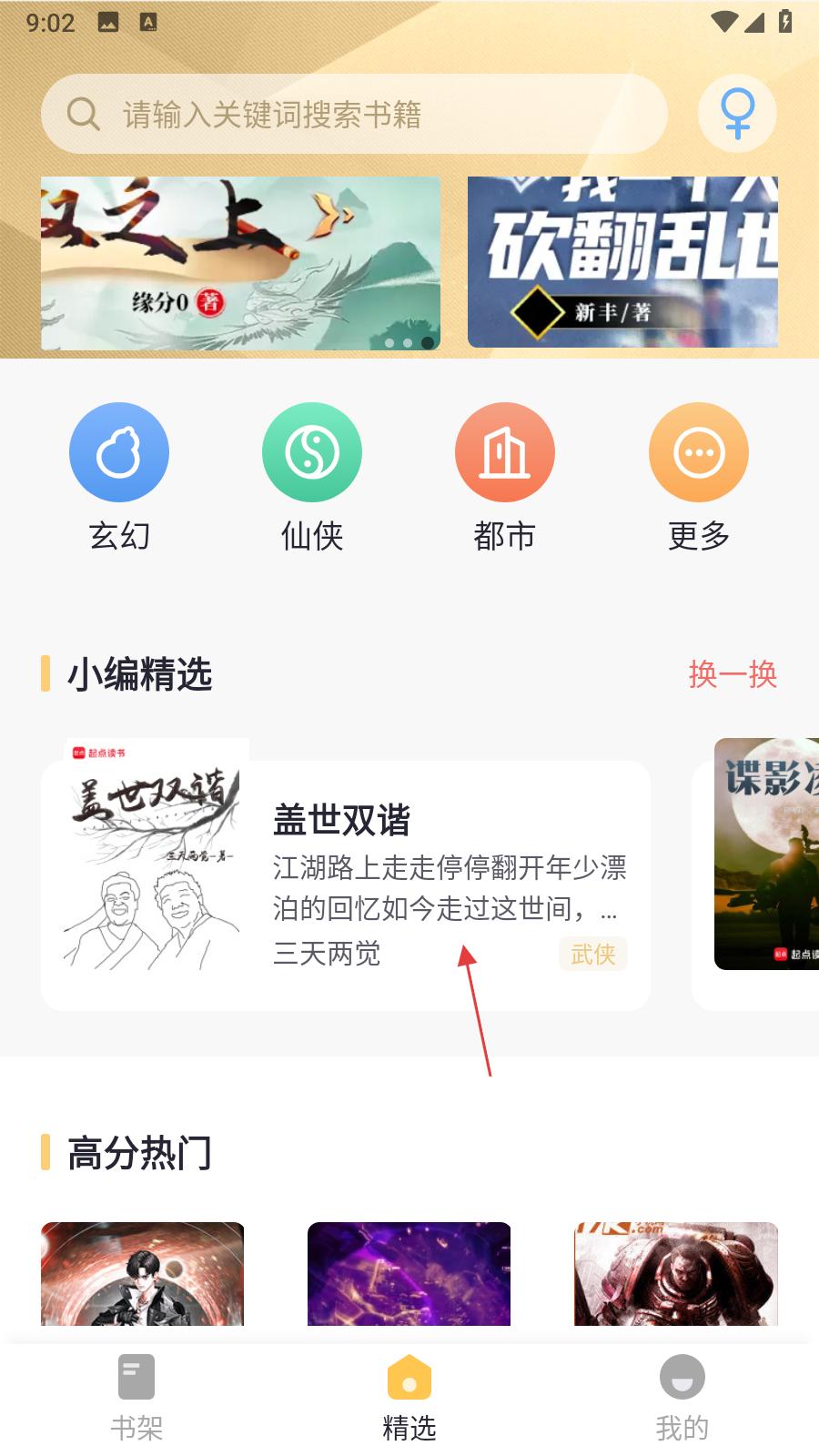The image size is (819, 1456).
Task: Refresh picks with 换一换
Action: tap(733, 674)
